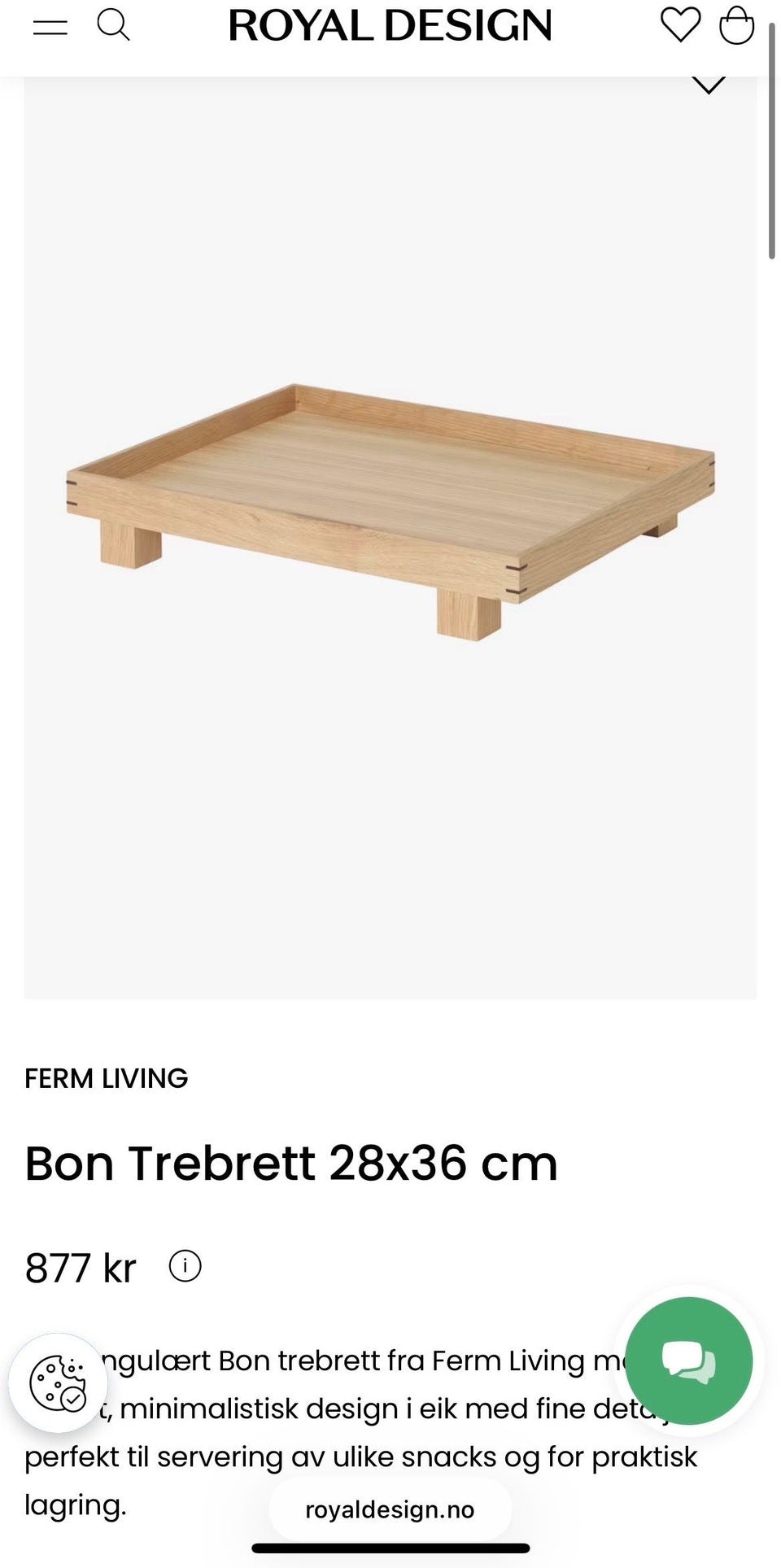
Task: Open the wishlist heart
Action: pos(680,24)
